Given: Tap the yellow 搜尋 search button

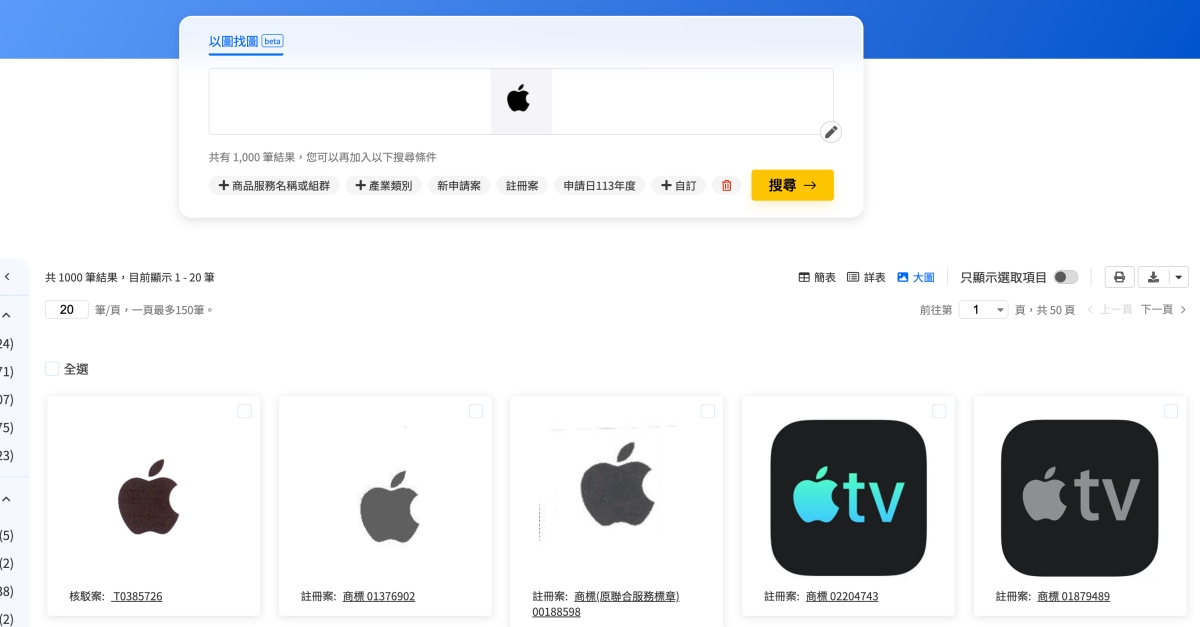Looking at the screenshot, I should (x=792, y=185).
